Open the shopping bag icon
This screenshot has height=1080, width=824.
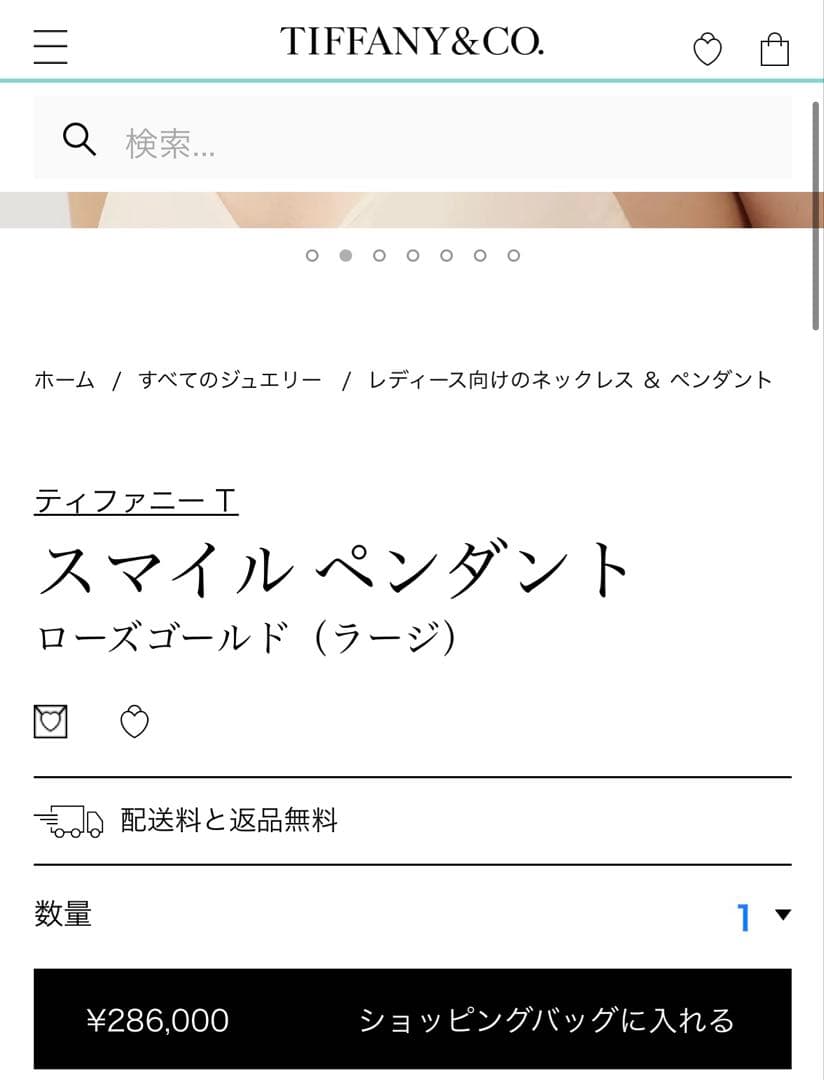pyautogui.click(x=771, y=47)
